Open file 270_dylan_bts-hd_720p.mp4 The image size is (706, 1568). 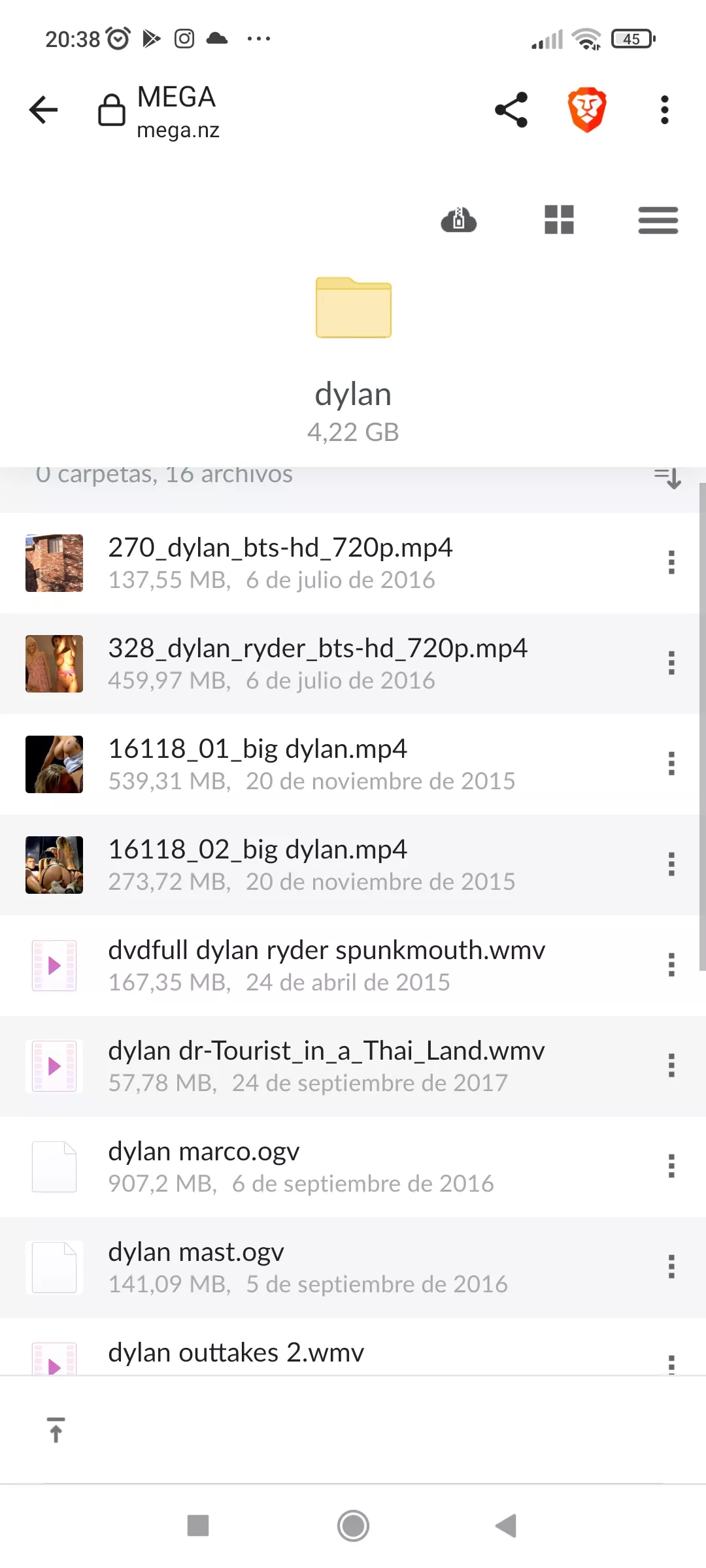[280, 563]
